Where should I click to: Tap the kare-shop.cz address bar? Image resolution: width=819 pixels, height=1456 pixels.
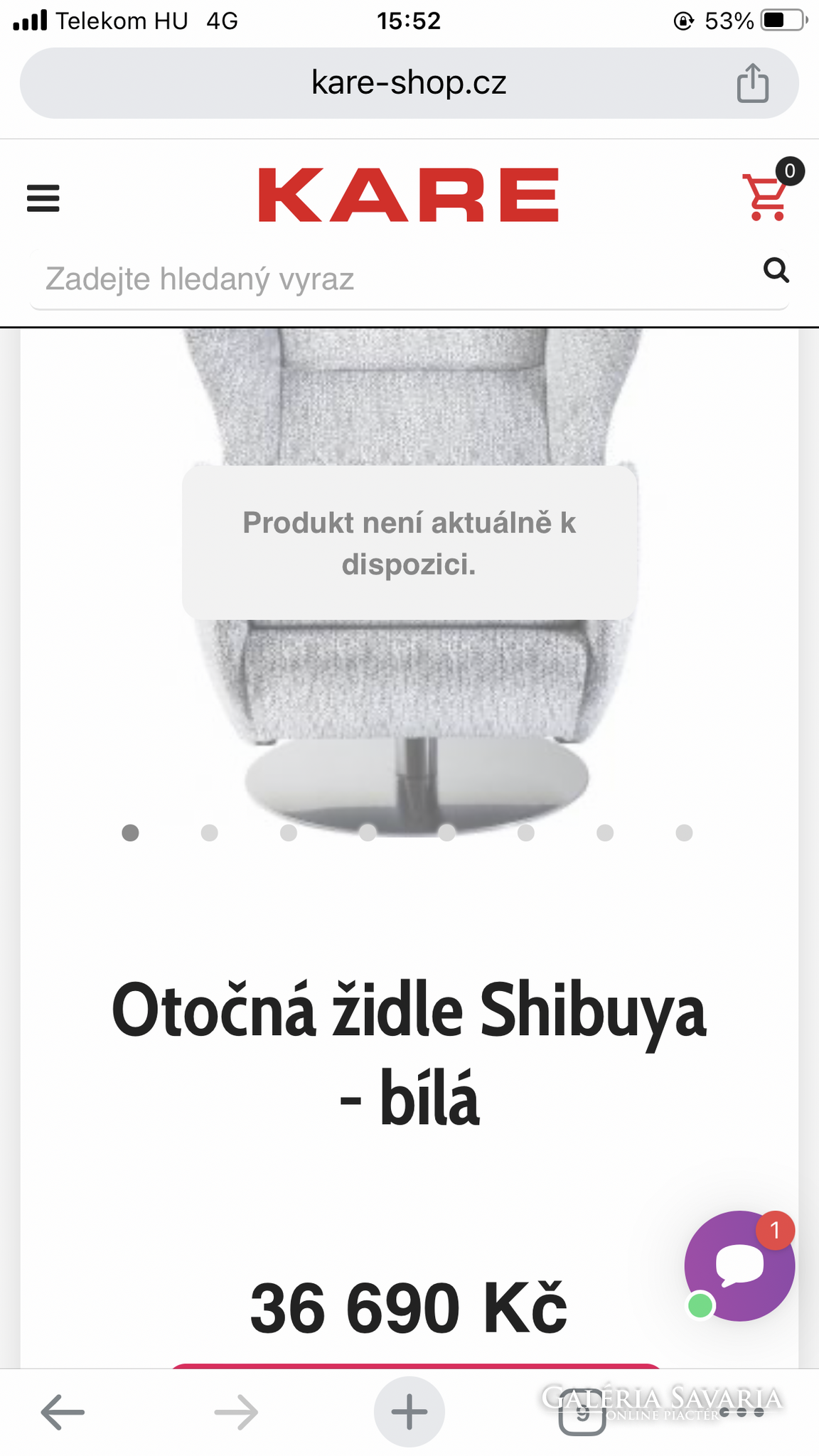click(x=409, y=83)
